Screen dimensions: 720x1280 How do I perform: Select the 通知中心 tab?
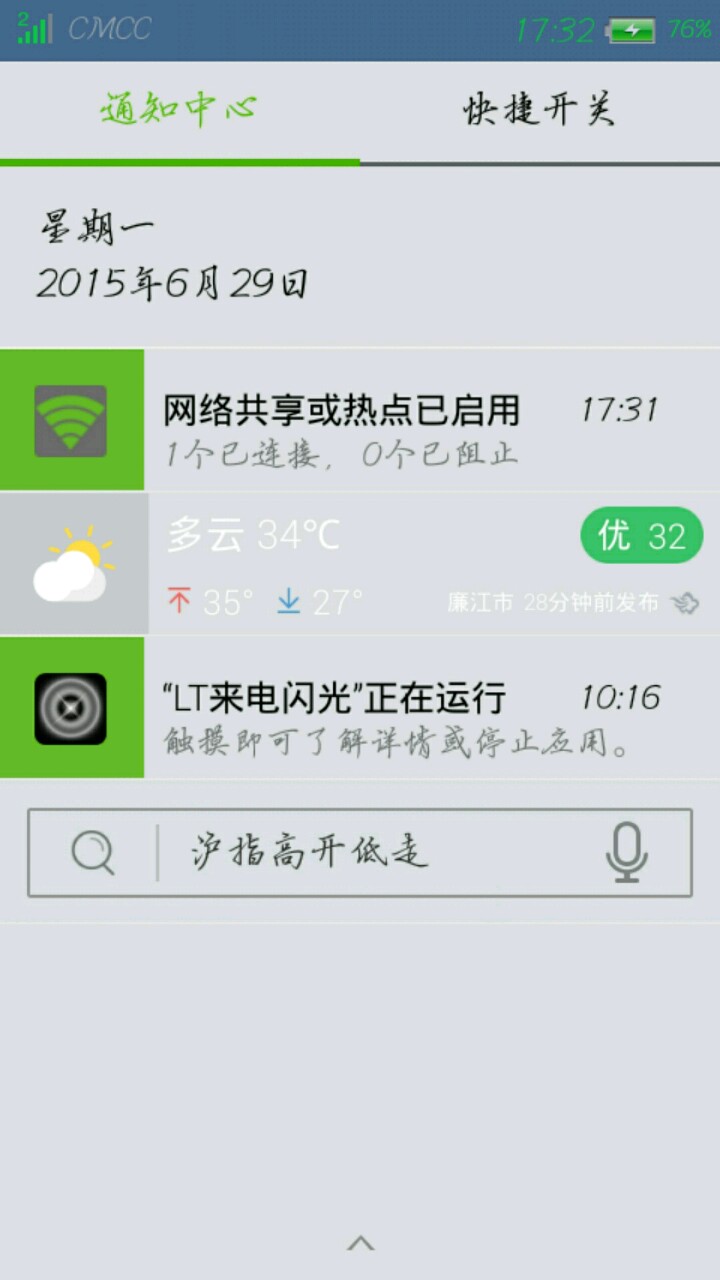tap(180, 111)
